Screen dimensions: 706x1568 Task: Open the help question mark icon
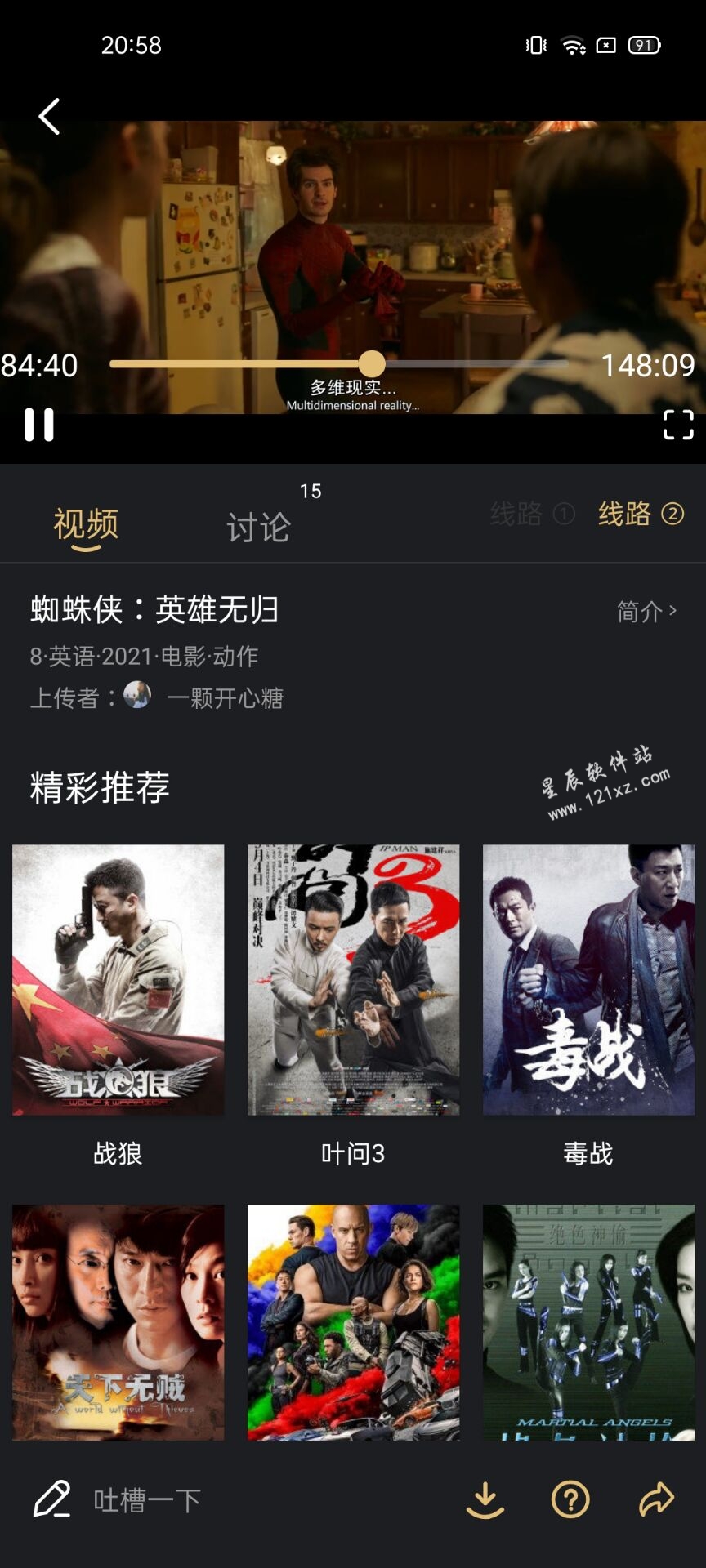(570, 1500)
